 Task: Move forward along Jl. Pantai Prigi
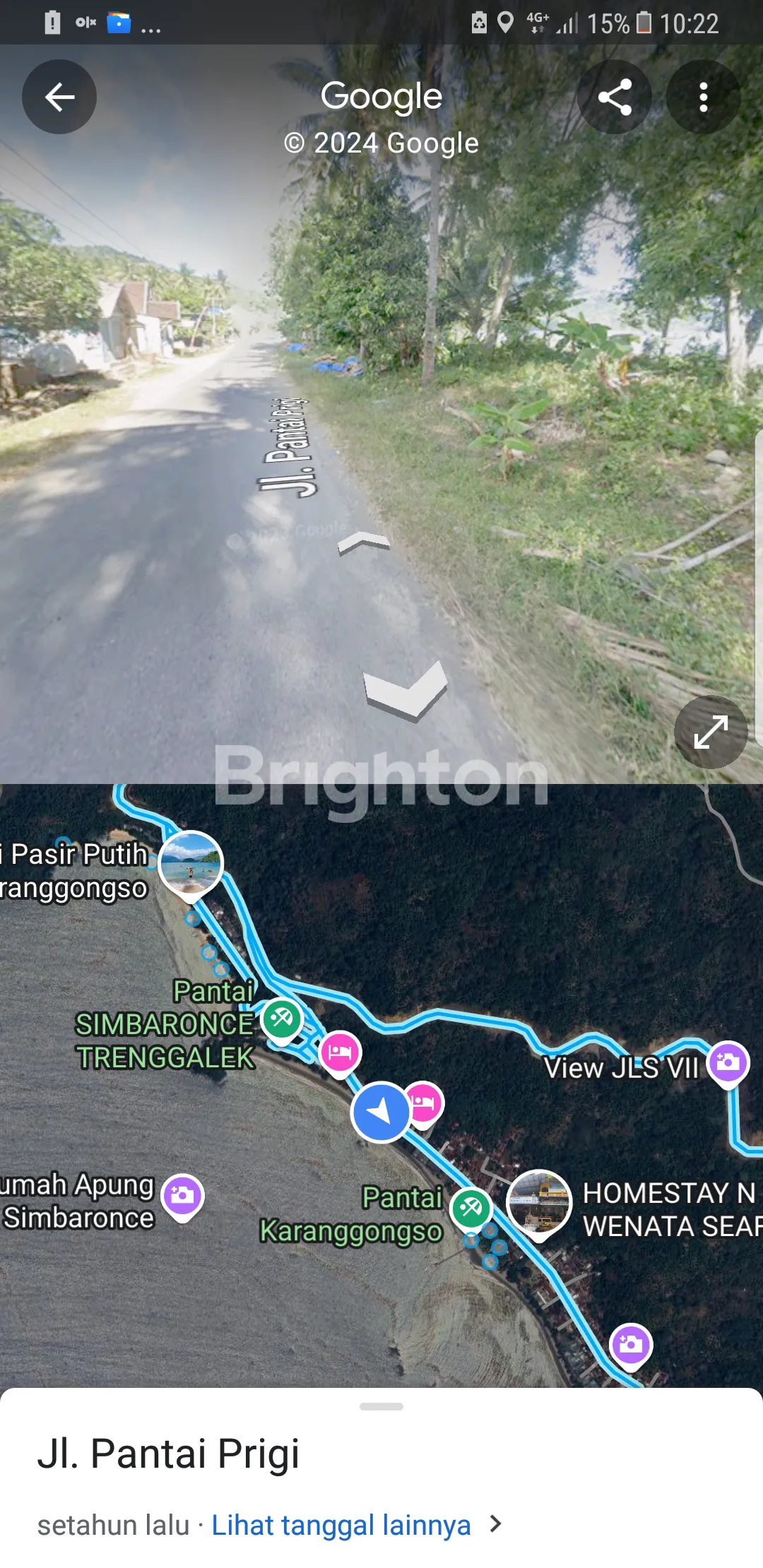pyautogui.click(x=363, y=542)
